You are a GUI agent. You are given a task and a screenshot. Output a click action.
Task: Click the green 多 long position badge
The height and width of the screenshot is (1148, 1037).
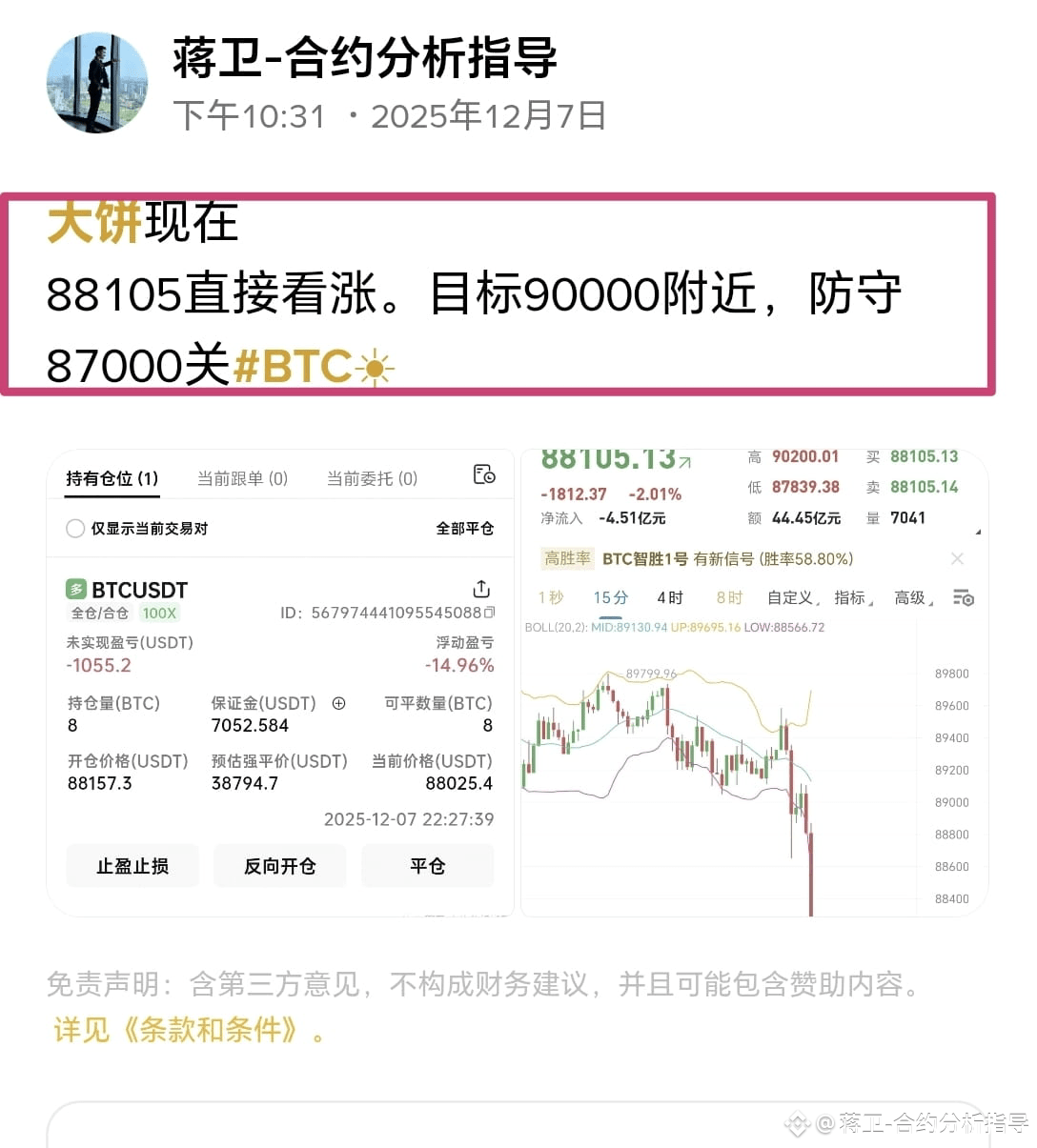pos(76,589)
